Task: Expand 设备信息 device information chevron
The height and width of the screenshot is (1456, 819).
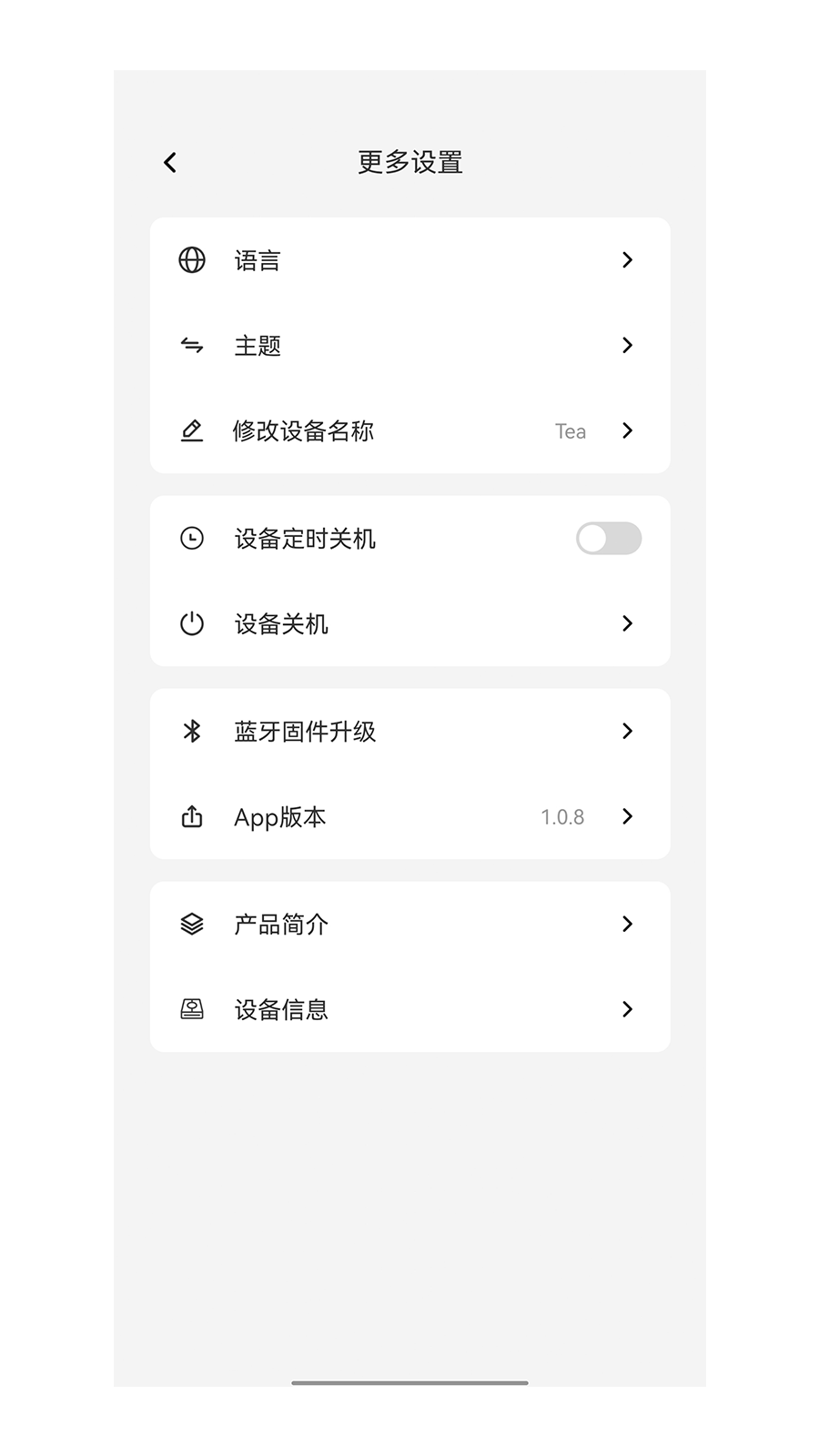Action: point(627,1009)
